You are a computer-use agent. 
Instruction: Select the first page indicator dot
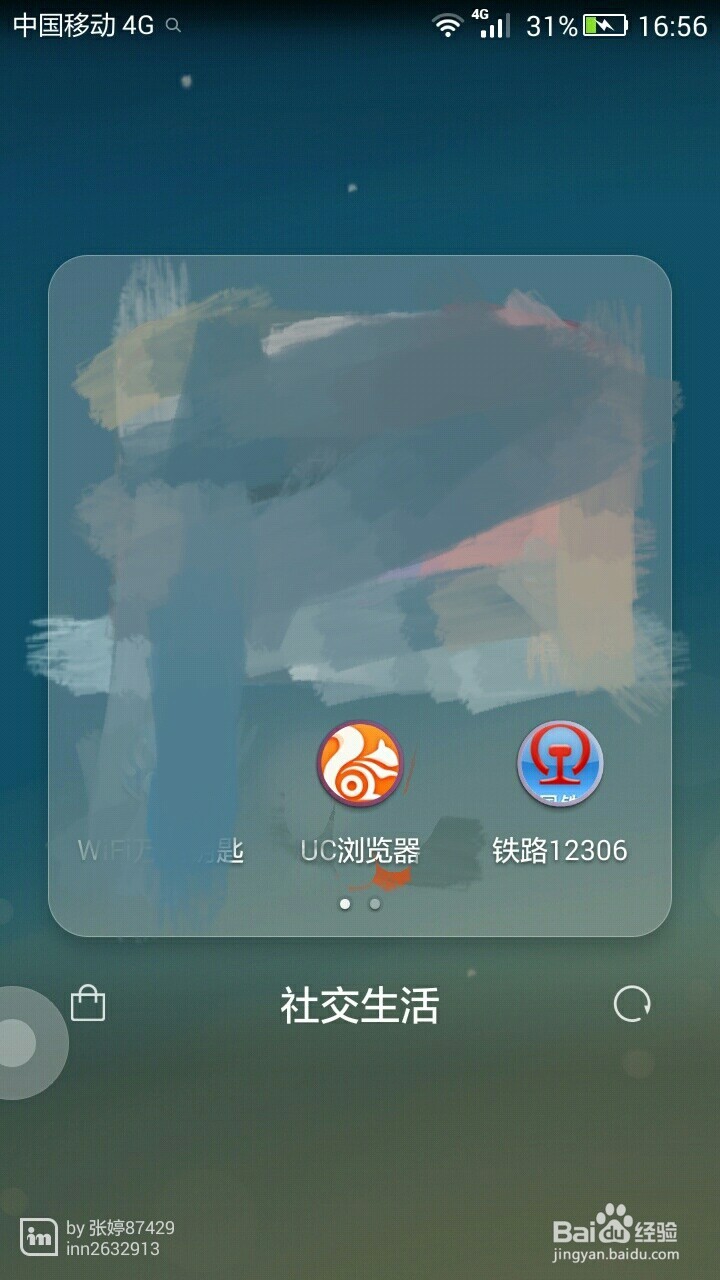[x=345, y=902]
